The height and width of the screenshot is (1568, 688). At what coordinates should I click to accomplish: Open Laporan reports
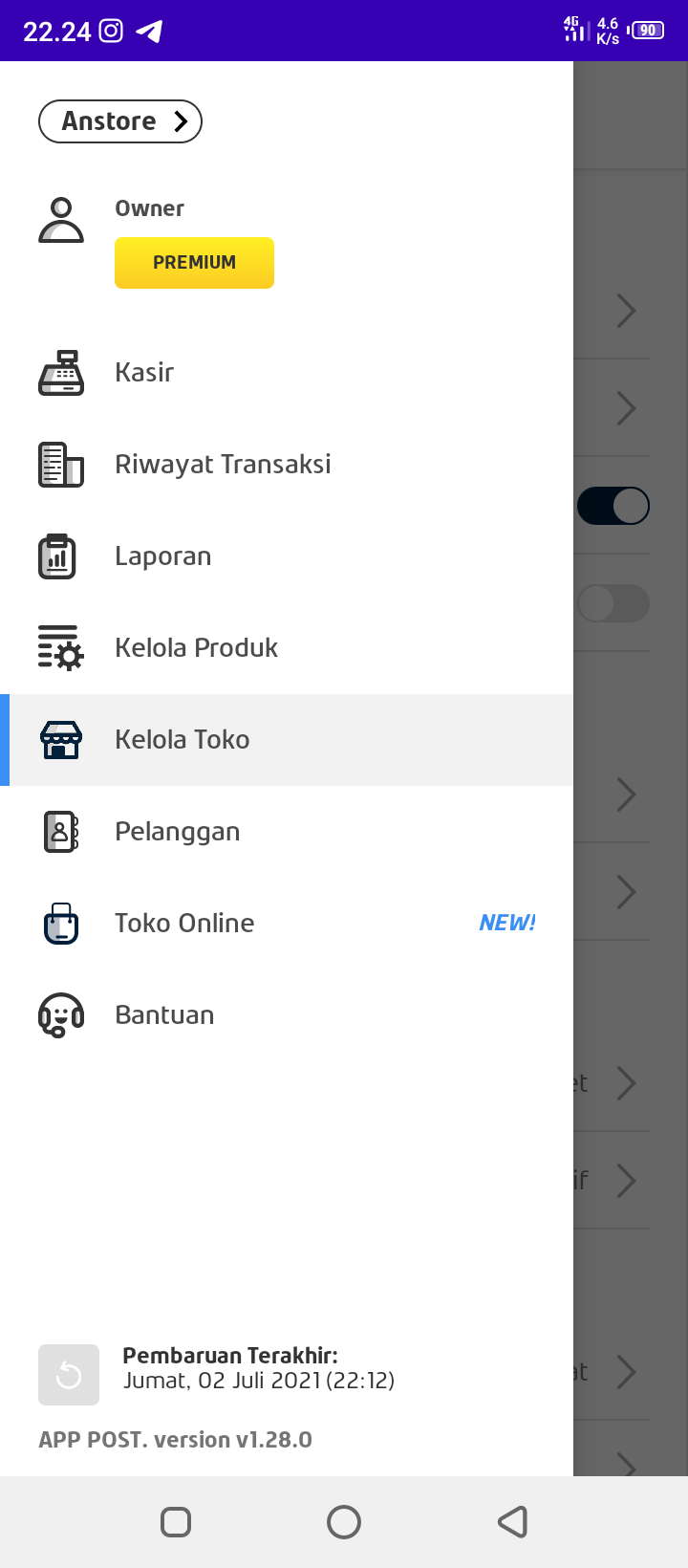(x=287, y=556)
